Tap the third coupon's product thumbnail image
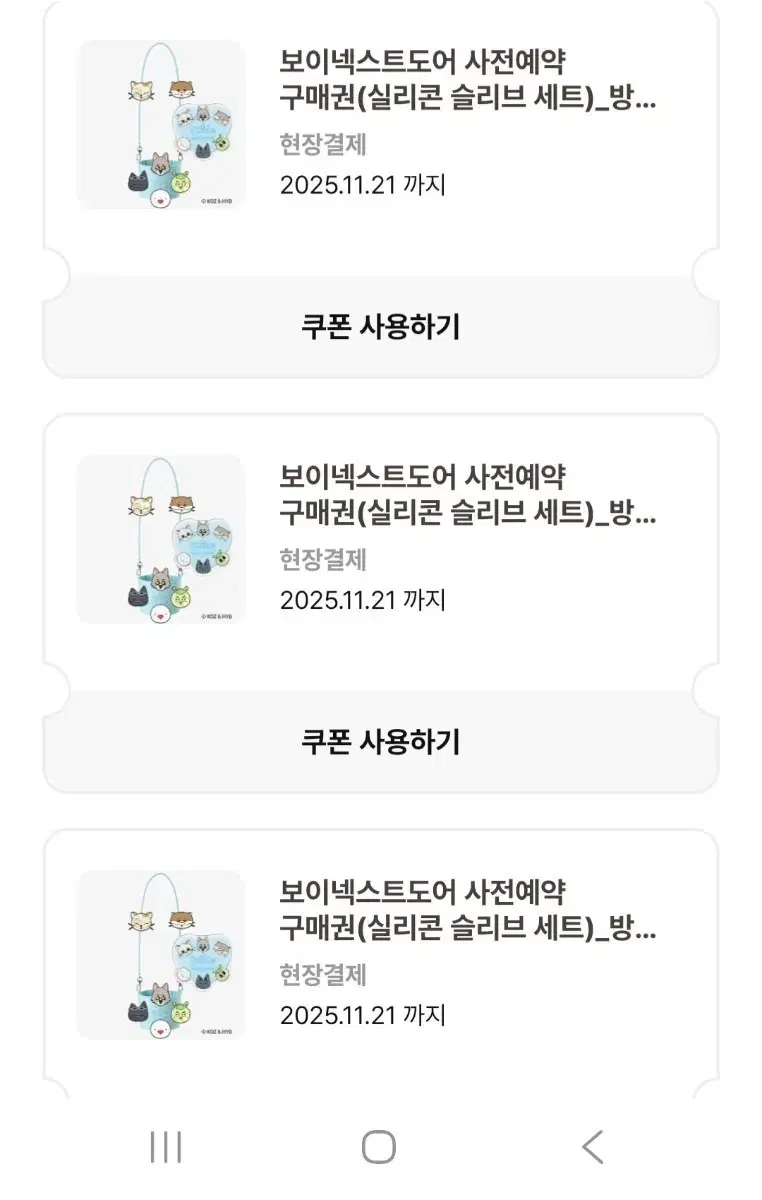This screenshot has height=1200, width=762. [160, 950]
